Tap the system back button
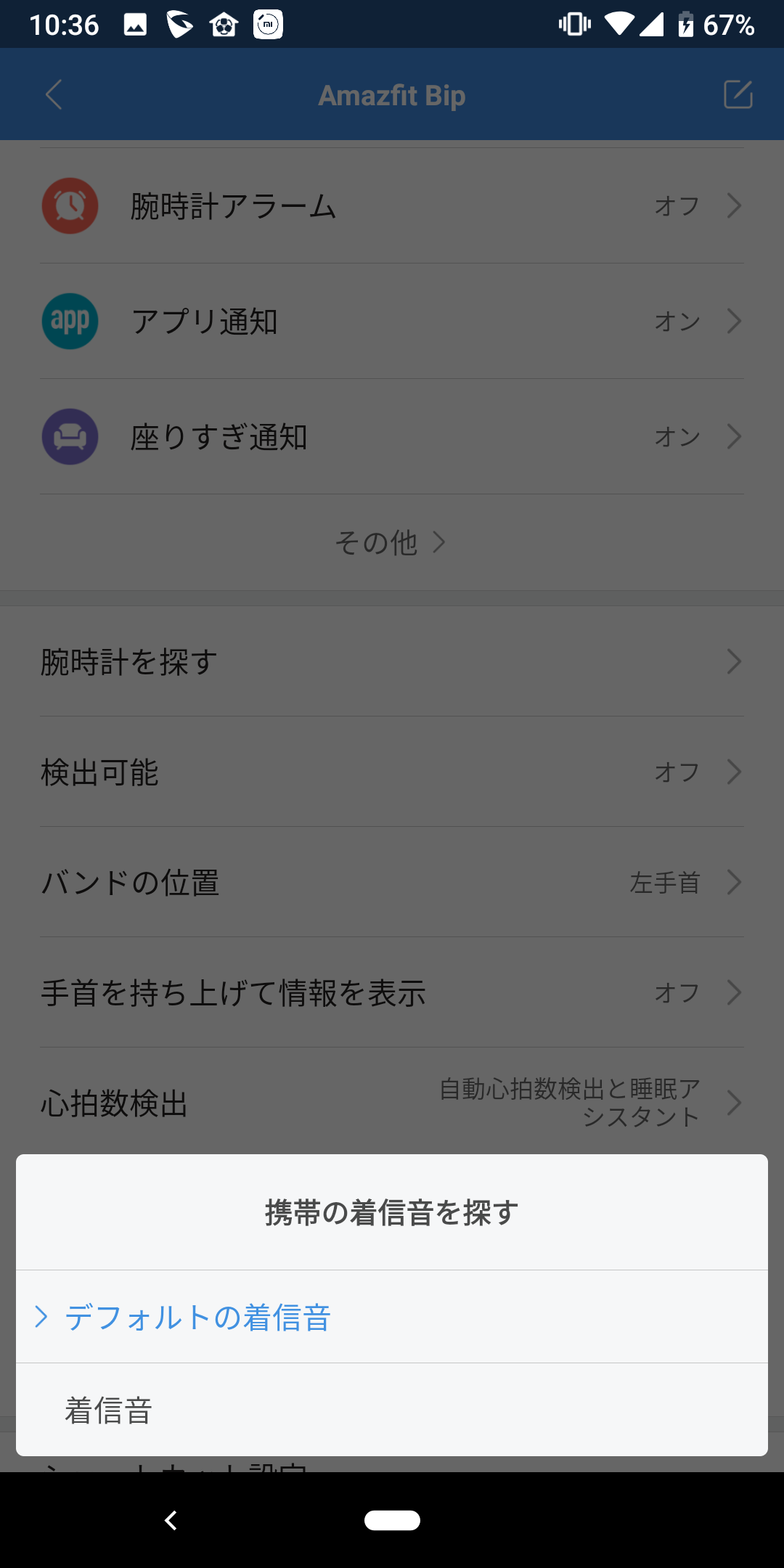This screenshot has width=784, height=1568. (x=171, y=1520)
